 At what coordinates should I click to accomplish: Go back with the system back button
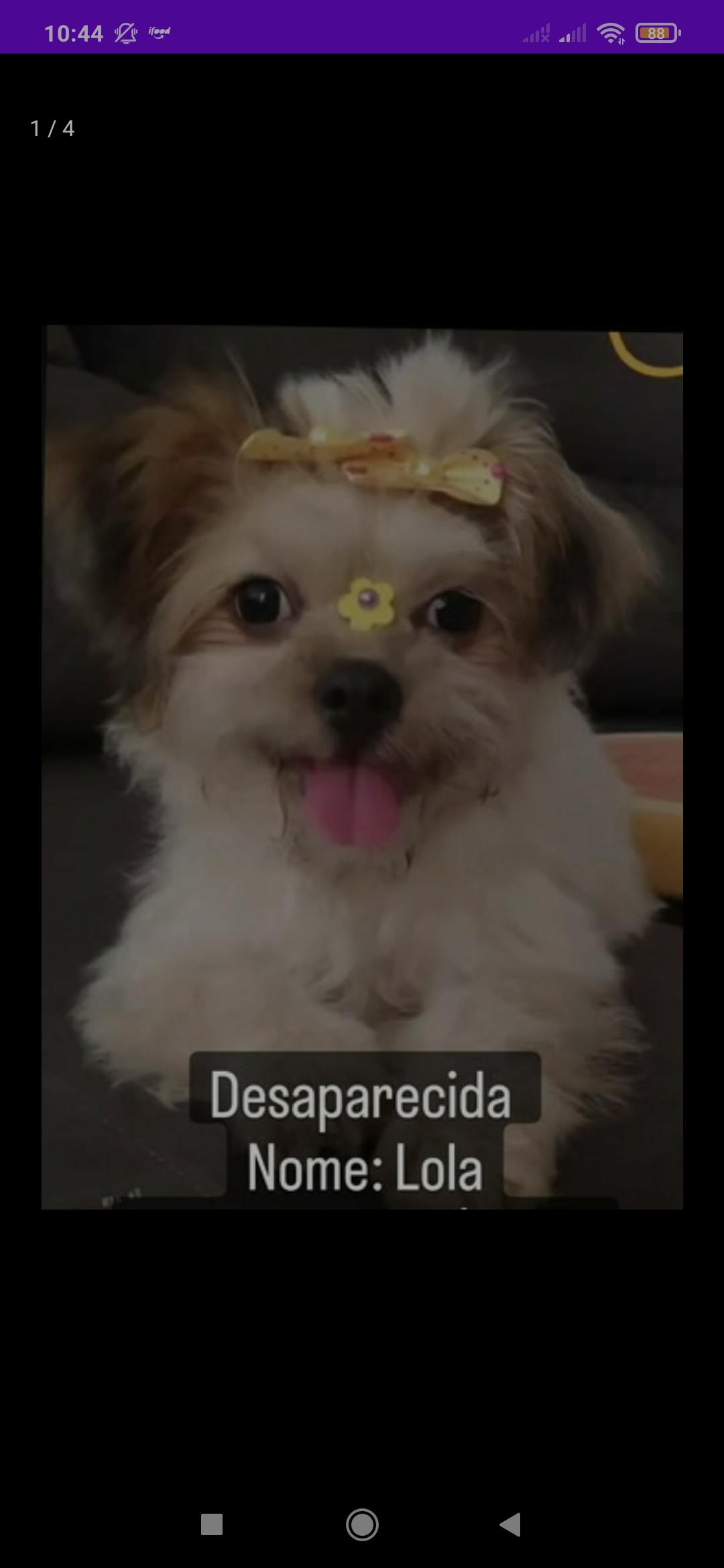(511, 1524)
